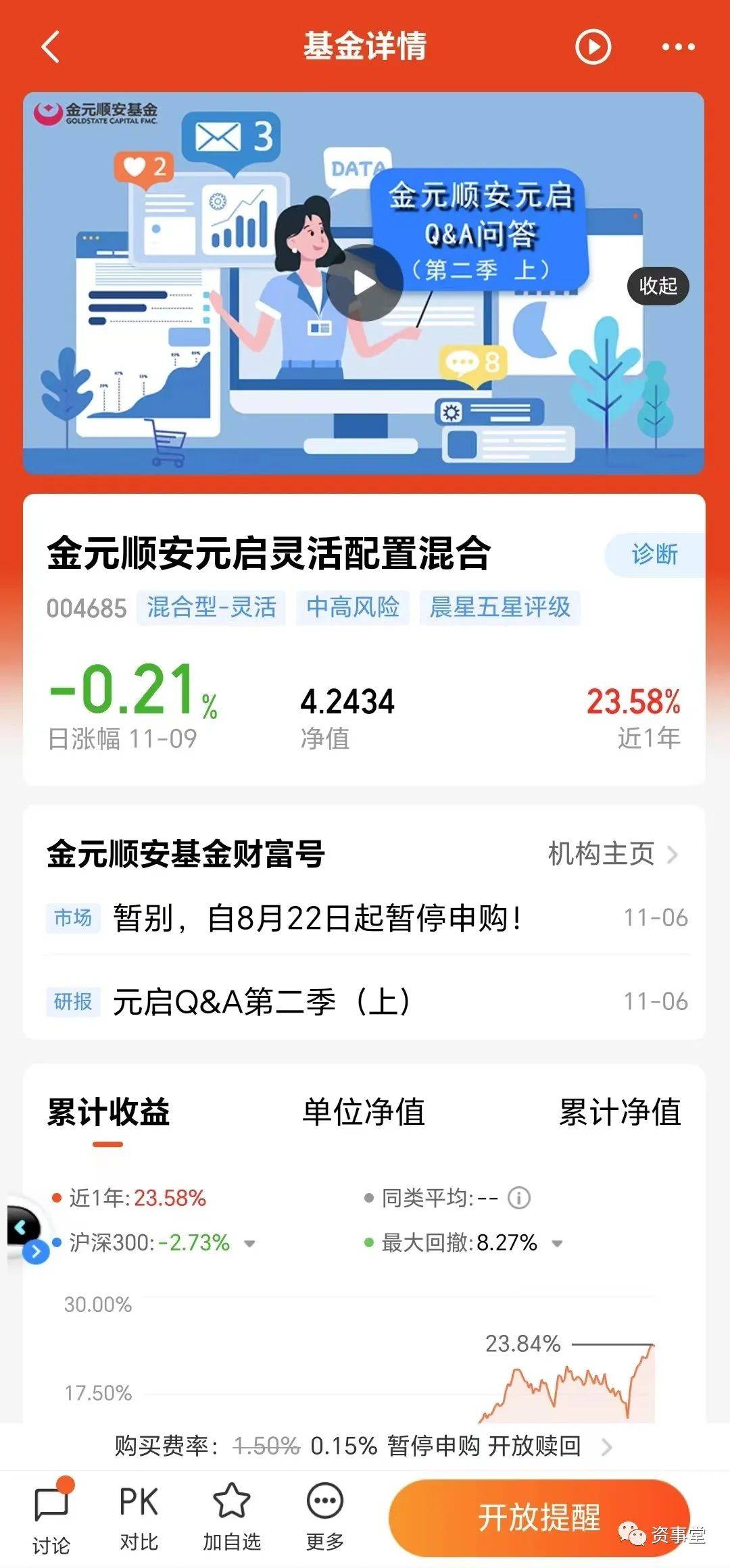Expand the 最大回撤 dropdown
The image size is (730, 1568).
(x=557, y=1244)
